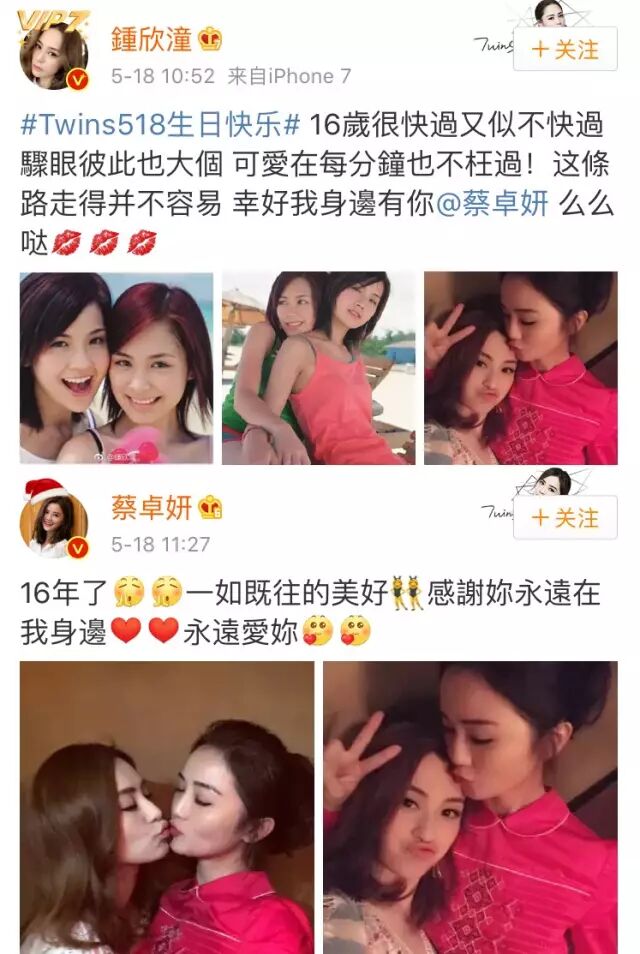Follow 蔡卓妍 with the 关注 button
Image resolution: width=640 pixels, height=954 pixels.
pos(564,518)
